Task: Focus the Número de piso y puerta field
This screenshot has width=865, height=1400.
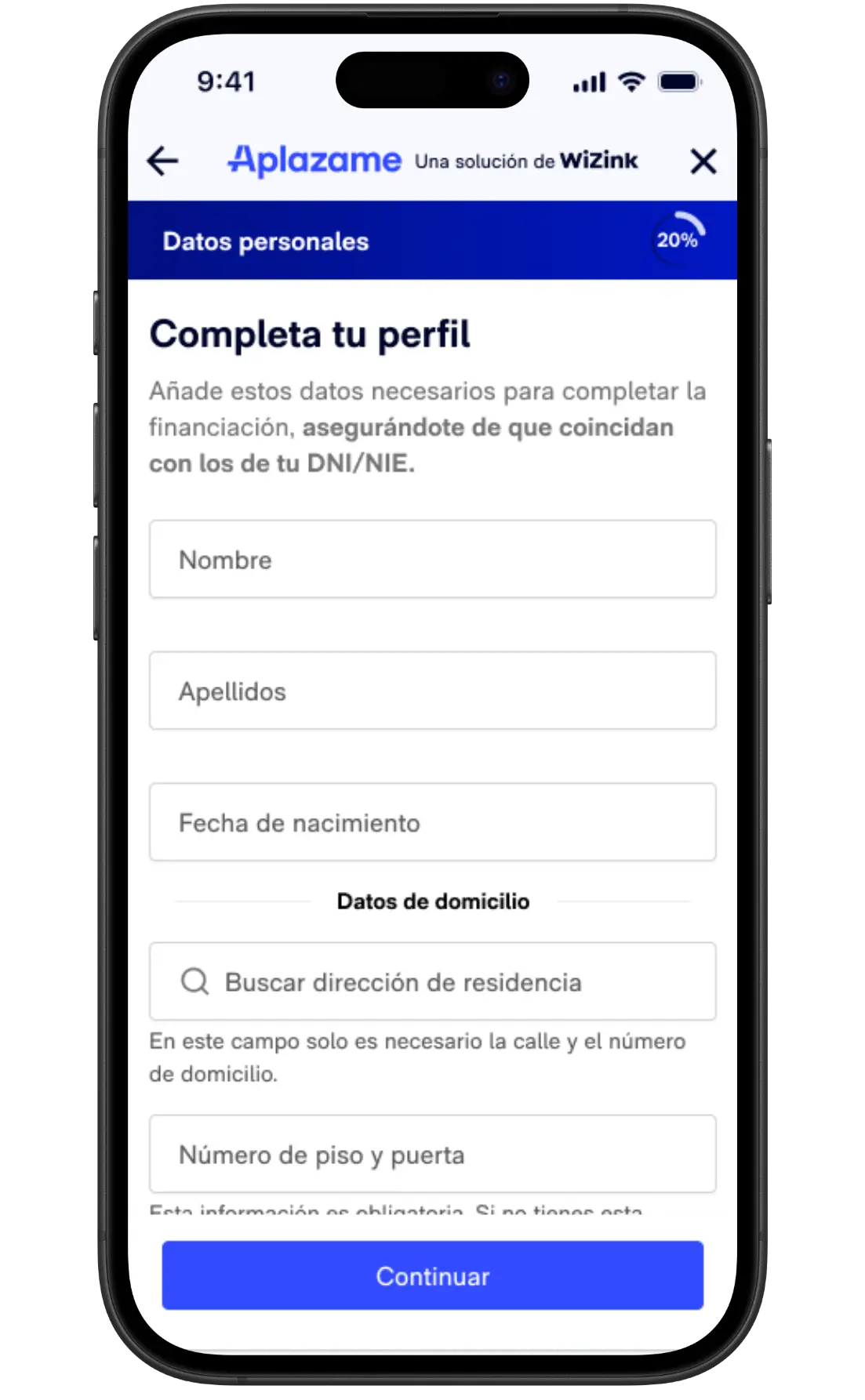Action: (x=432, y=1155)
